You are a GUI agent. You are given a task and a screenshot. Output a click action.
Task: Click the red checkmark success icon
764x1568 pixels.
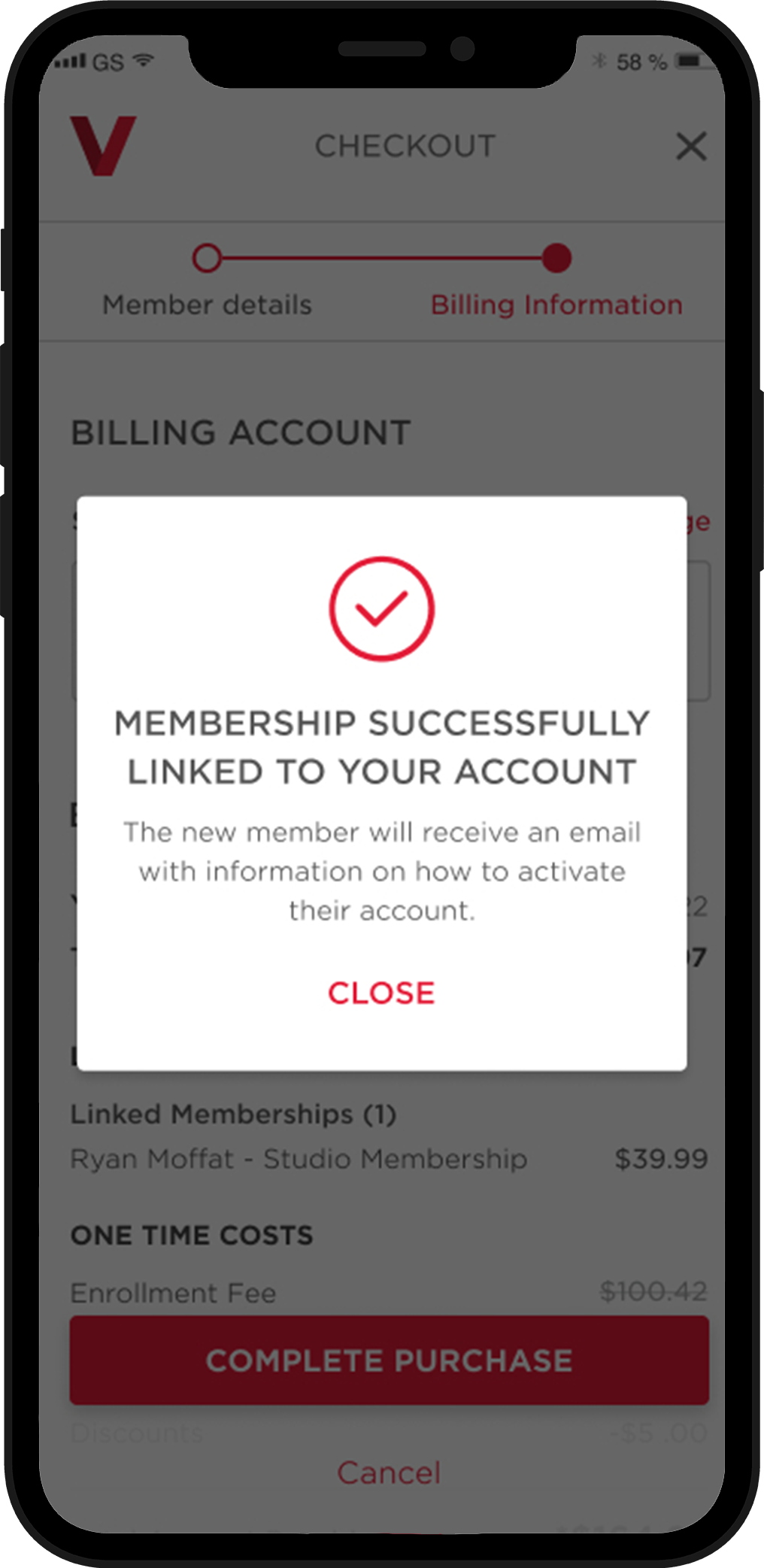(382, 609)
